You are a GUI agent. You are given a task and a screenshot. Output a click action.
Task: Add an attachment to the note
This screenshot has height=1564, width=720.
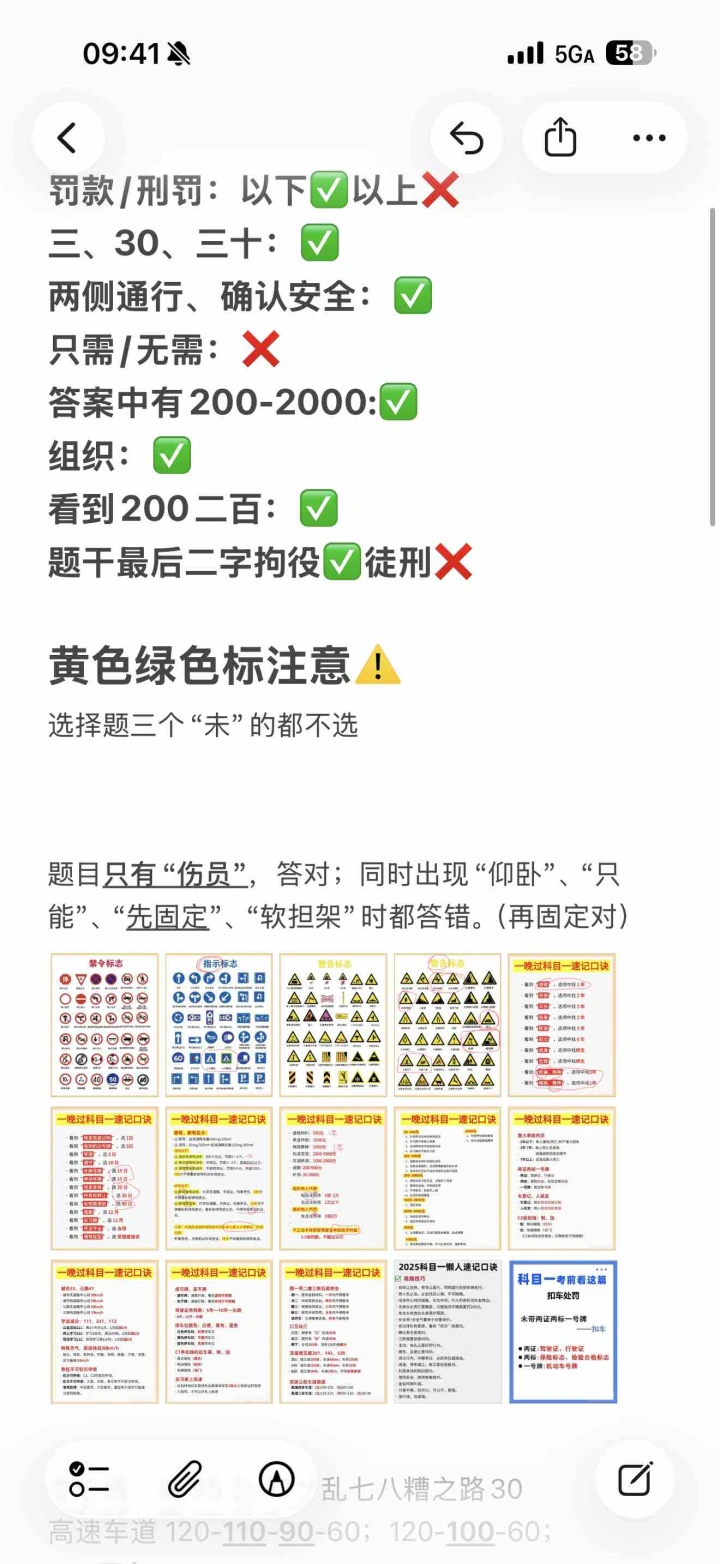184,1478
